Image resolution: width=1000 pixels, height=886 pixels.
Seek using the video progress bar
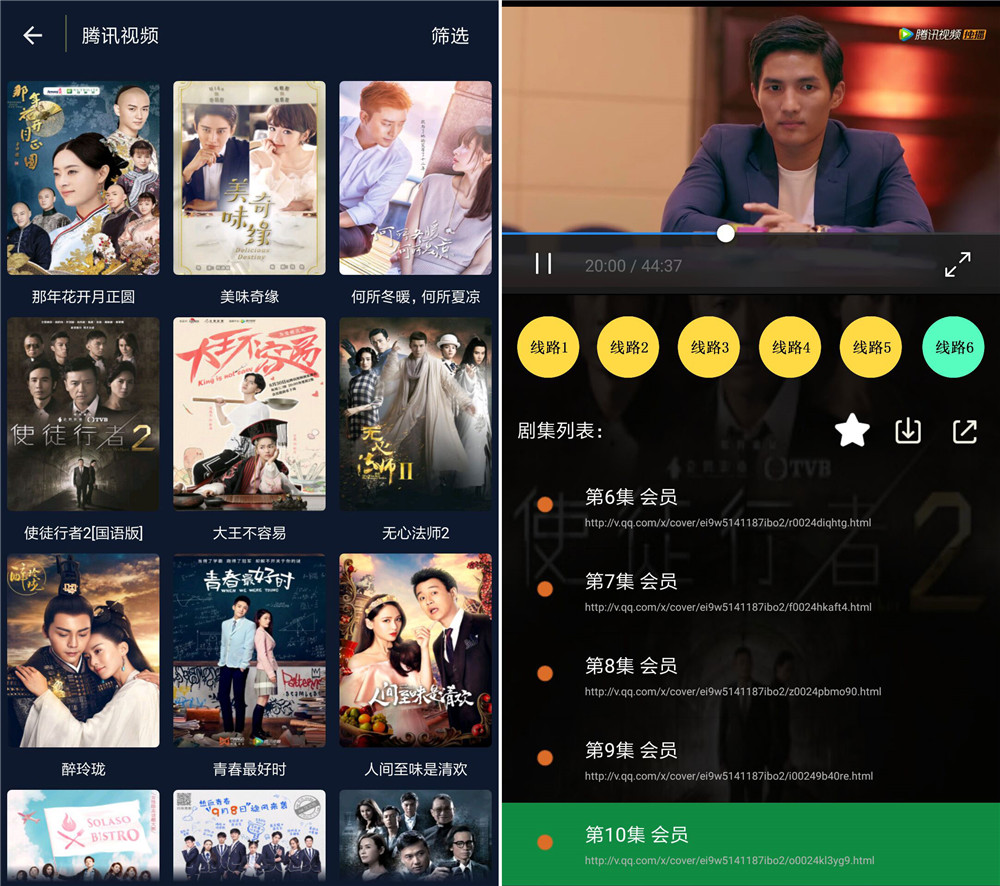point(726,233)
